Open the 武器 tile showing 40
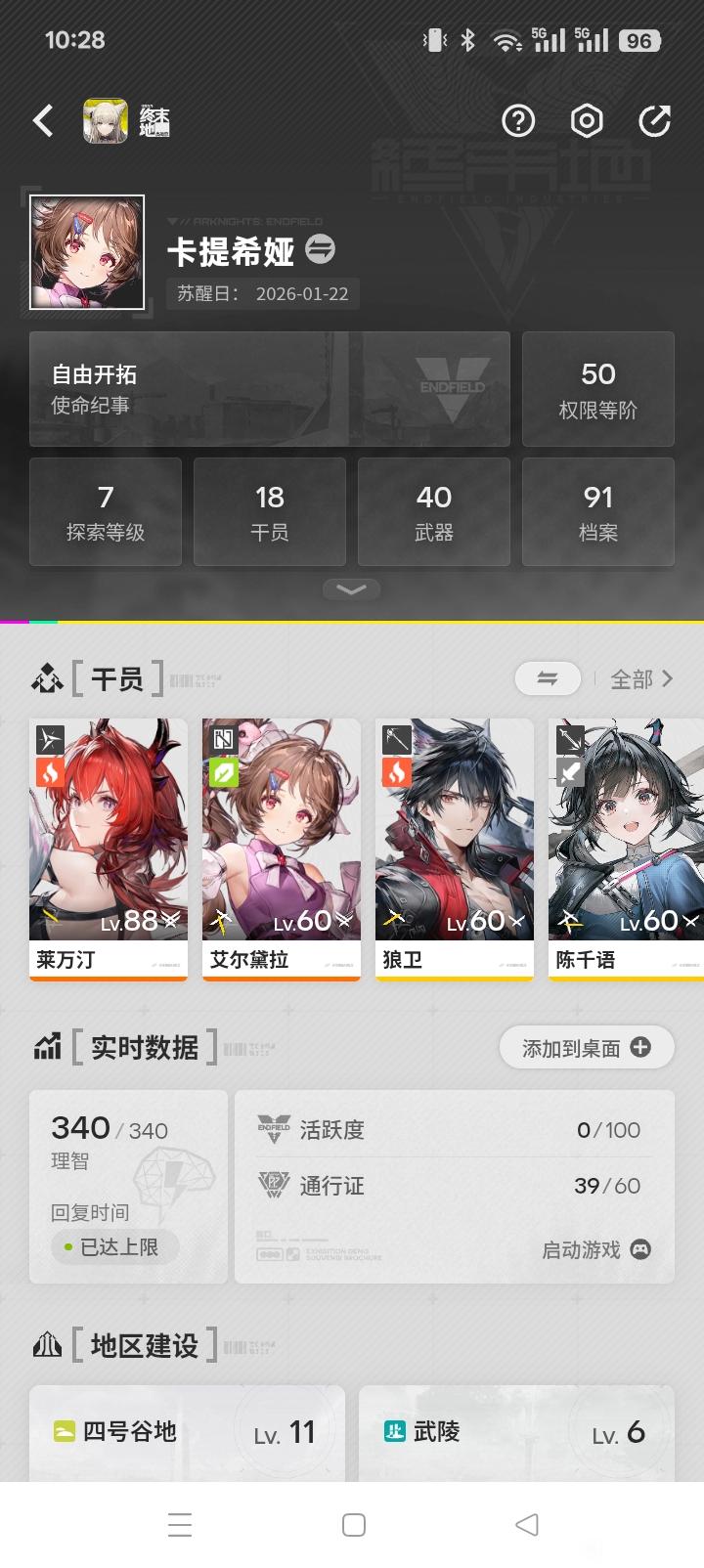The image size is (704, 1568). (434, 511)
